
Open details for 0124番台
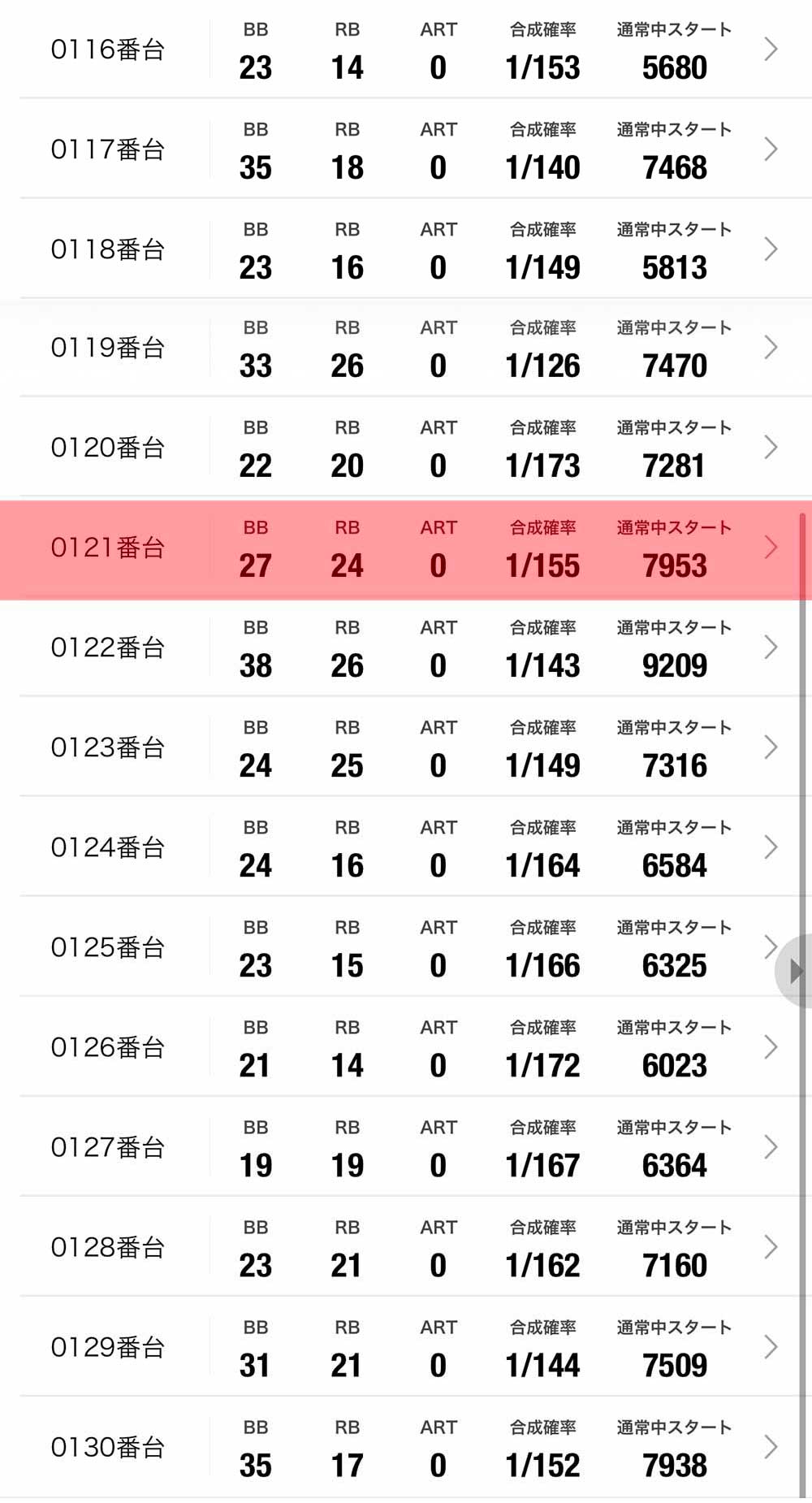[x=406, y=847]
